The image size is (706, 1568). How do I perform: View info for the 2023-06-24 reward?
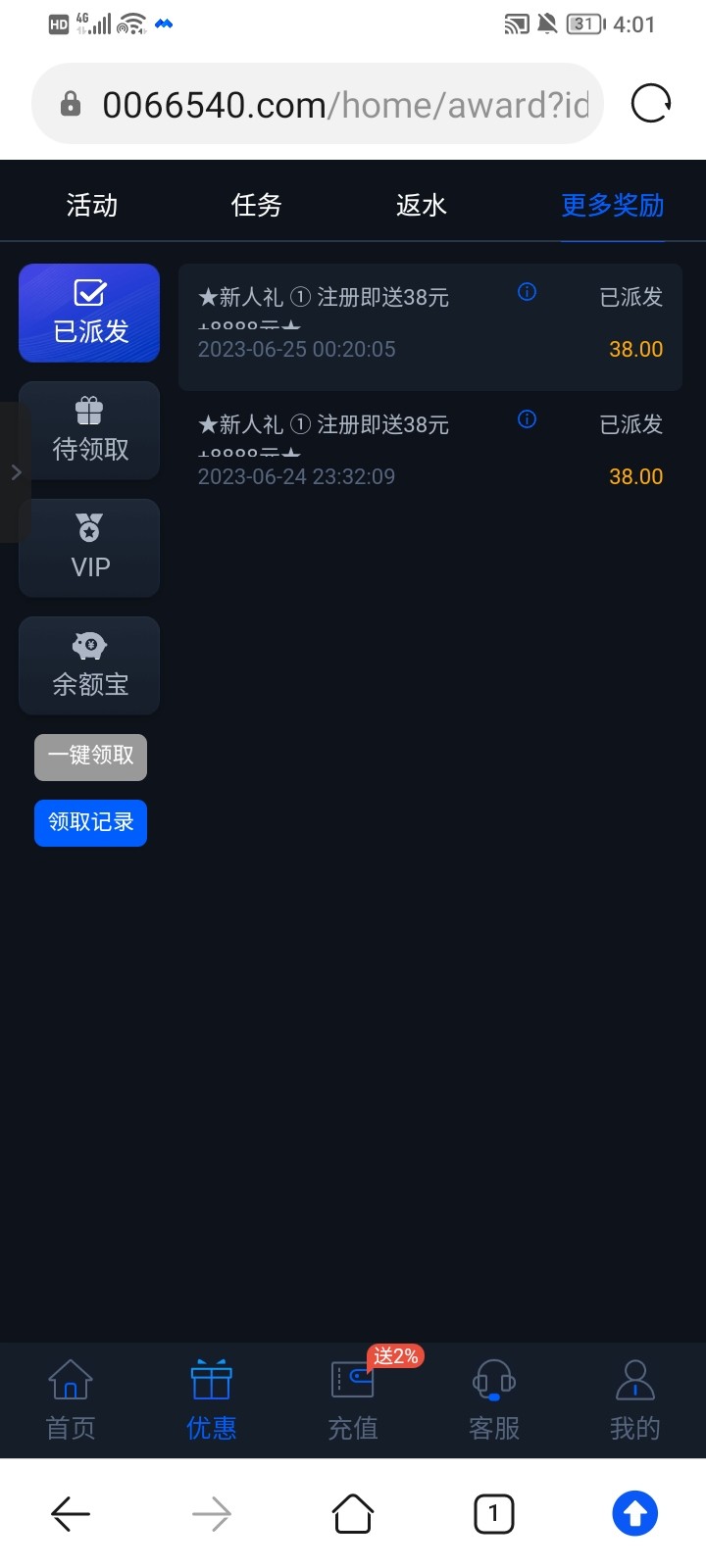[x=527, y=419]
